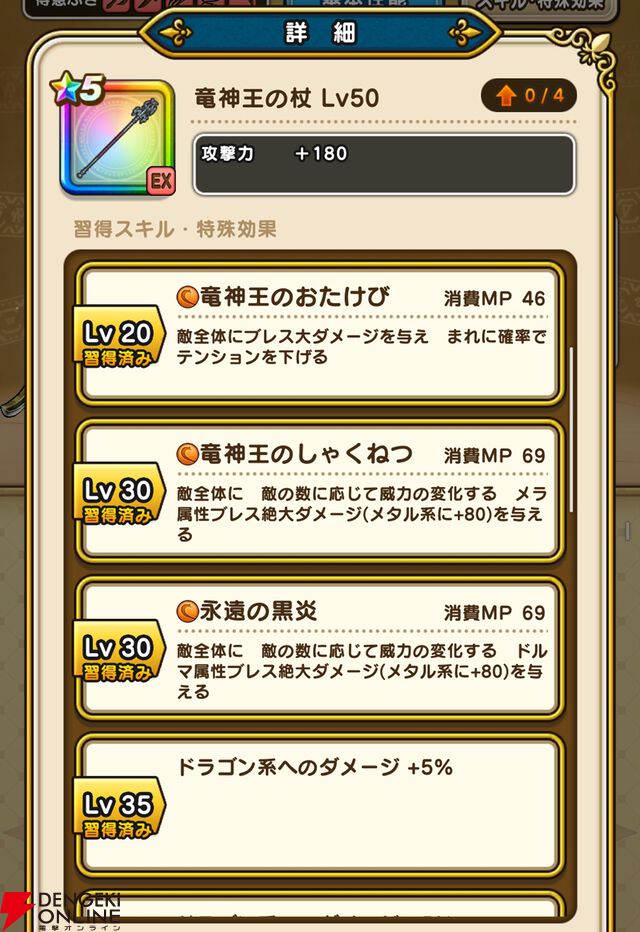Tap the ドラゴン系へのダメージ +5% effect card

(318, 805)
